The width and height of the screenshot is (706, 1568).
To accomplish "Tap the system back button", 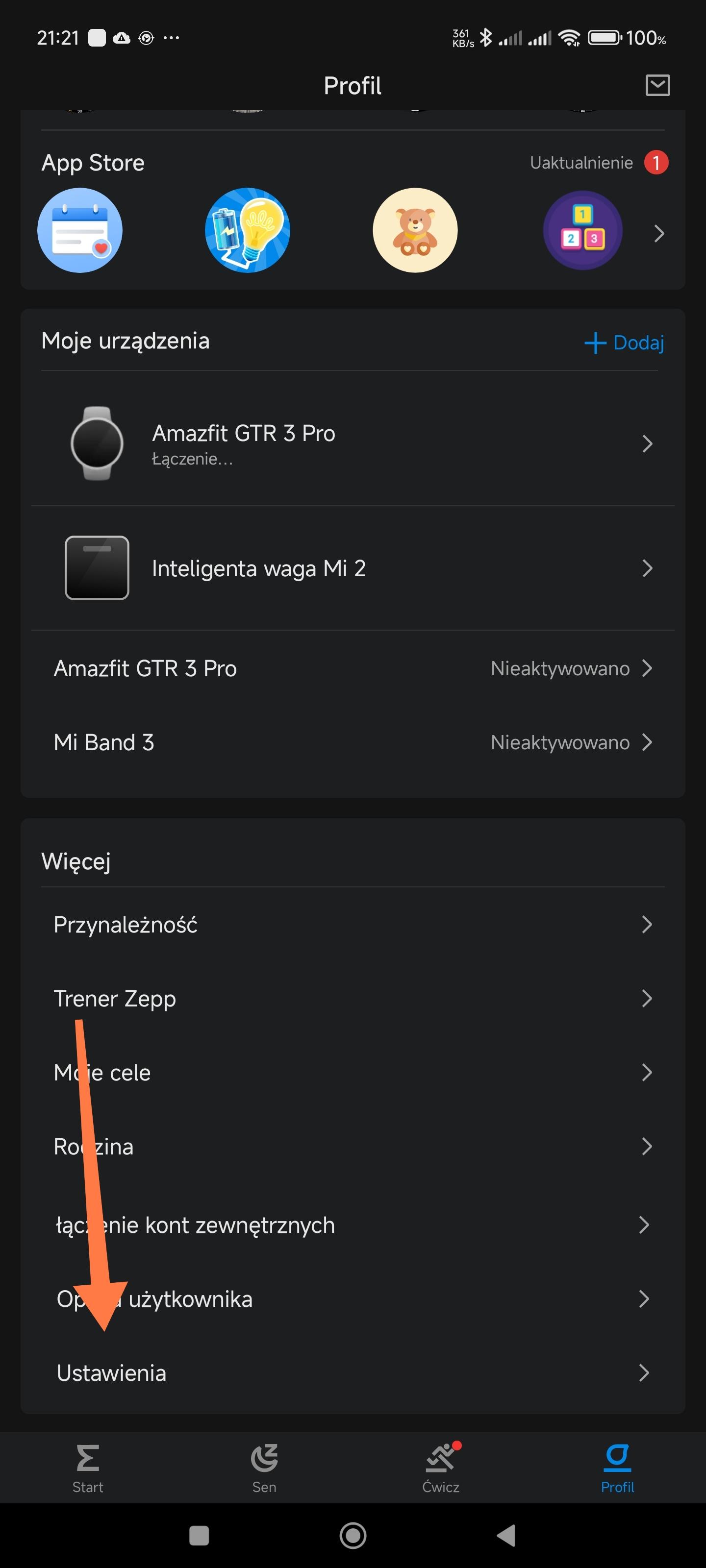I will tap(506, 1535).
